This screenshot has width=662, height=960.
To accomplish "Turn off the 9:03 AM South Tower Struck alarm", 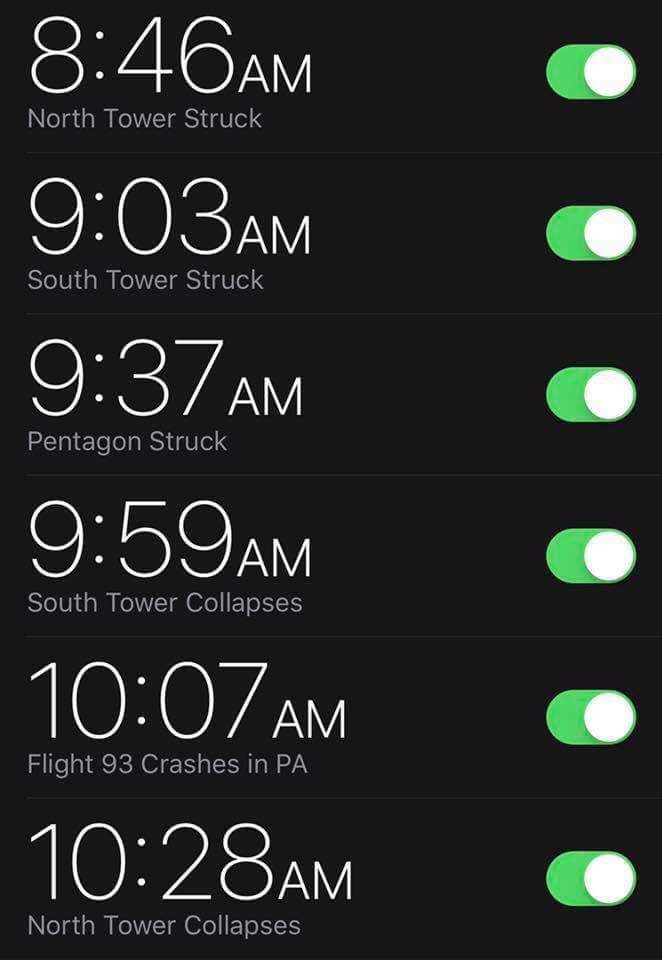I will tap(591, 233).
